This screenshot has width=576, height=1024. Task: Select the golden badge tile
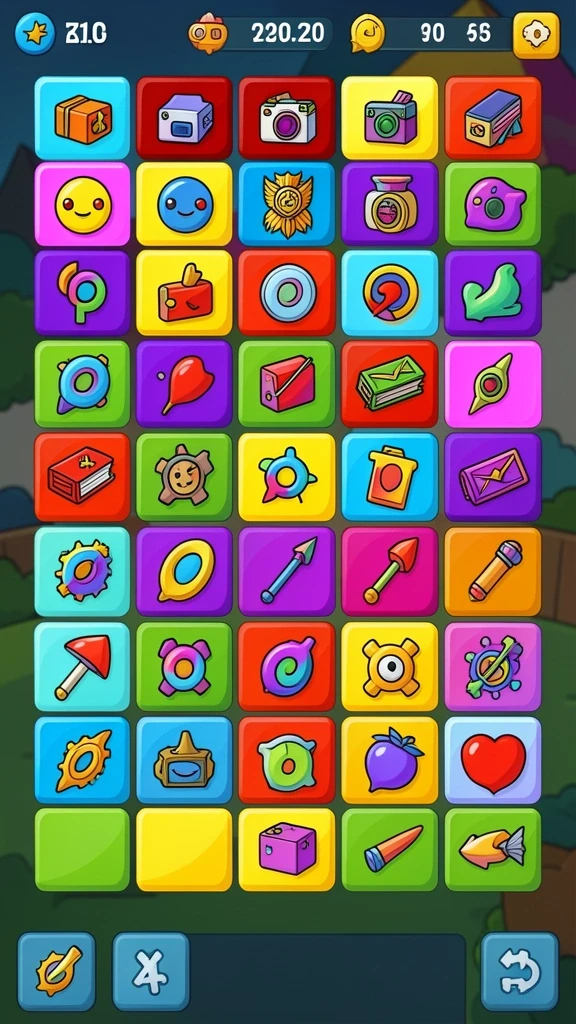tap(287, 205)
